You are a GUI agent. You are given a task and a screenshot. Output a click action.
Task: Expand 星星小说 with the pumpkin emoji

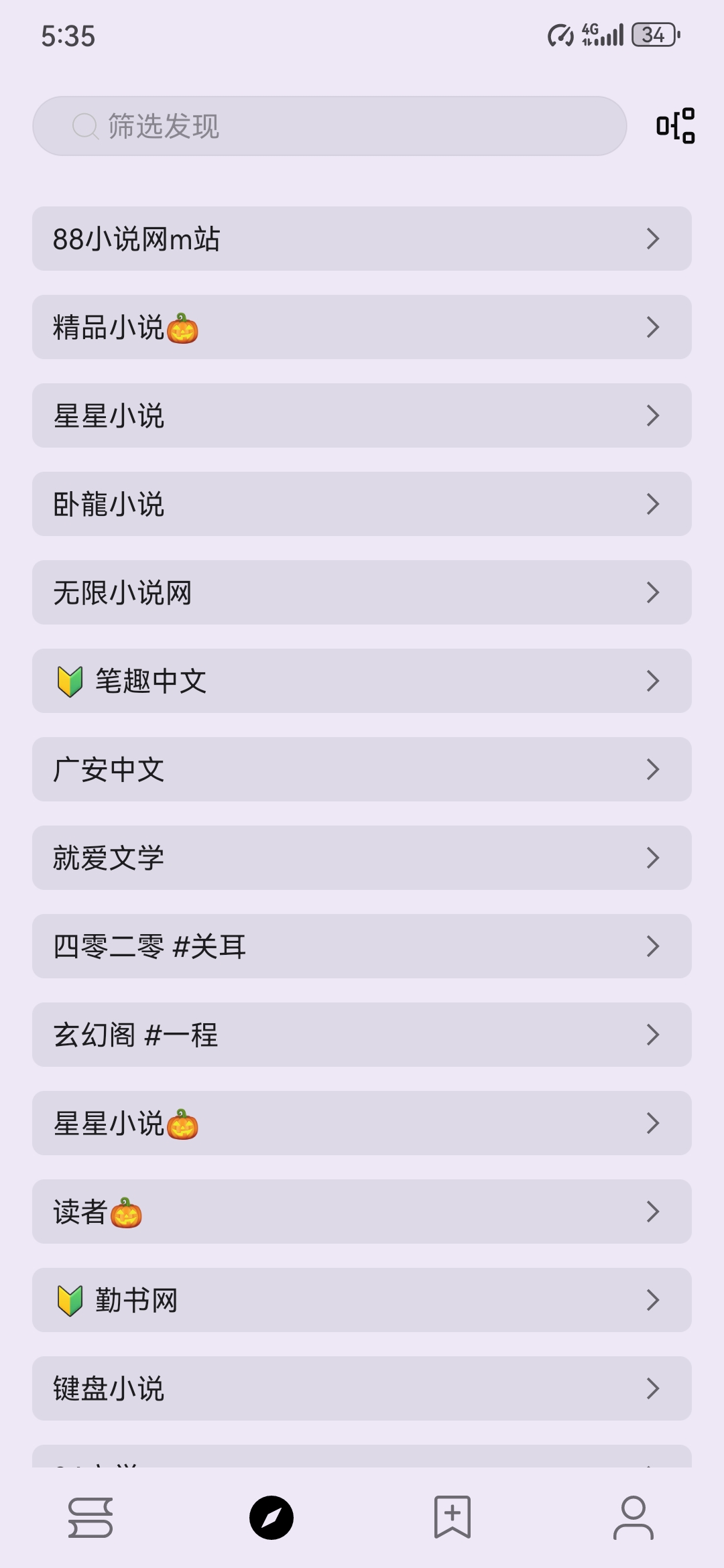362,1123
